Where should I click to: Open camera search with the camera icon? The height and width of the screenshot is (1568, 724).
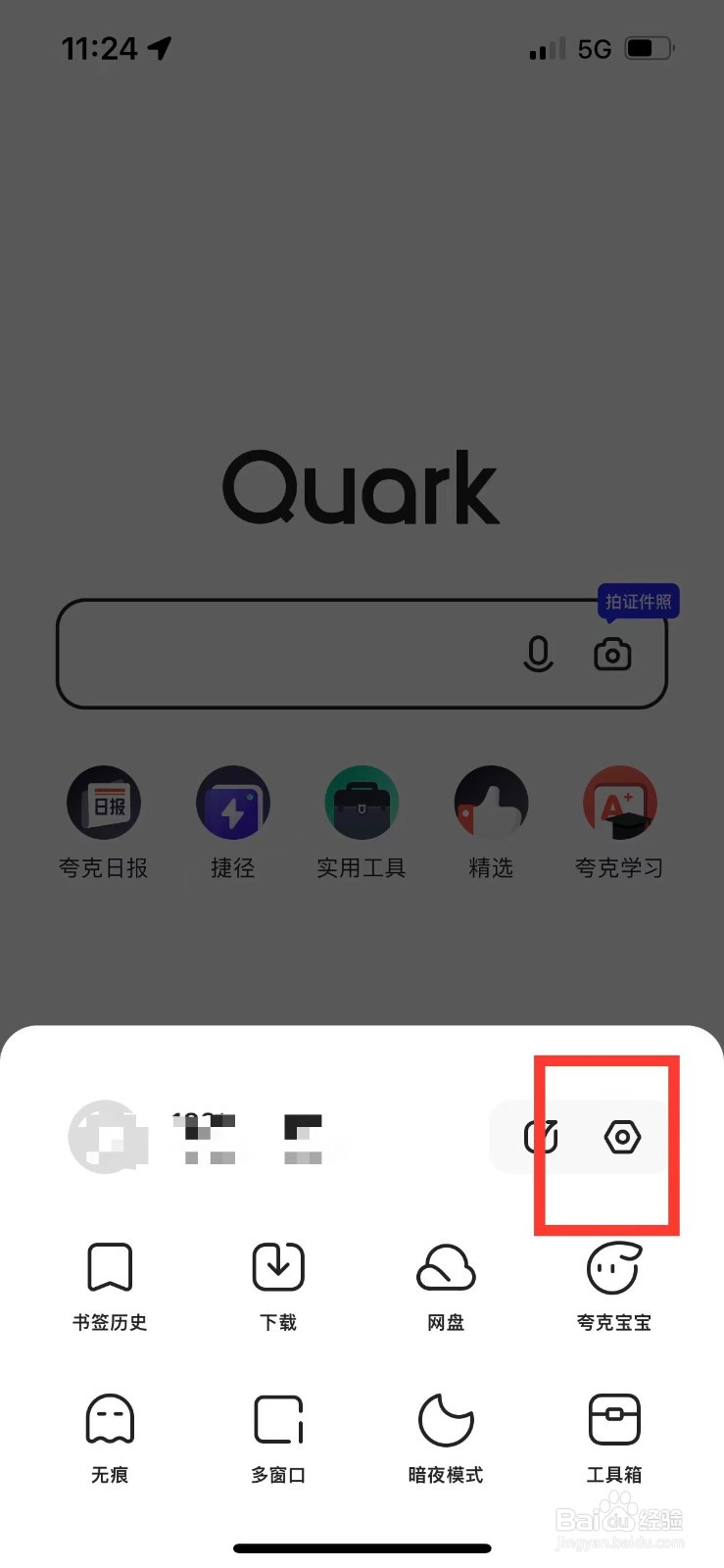pos(612,655)
